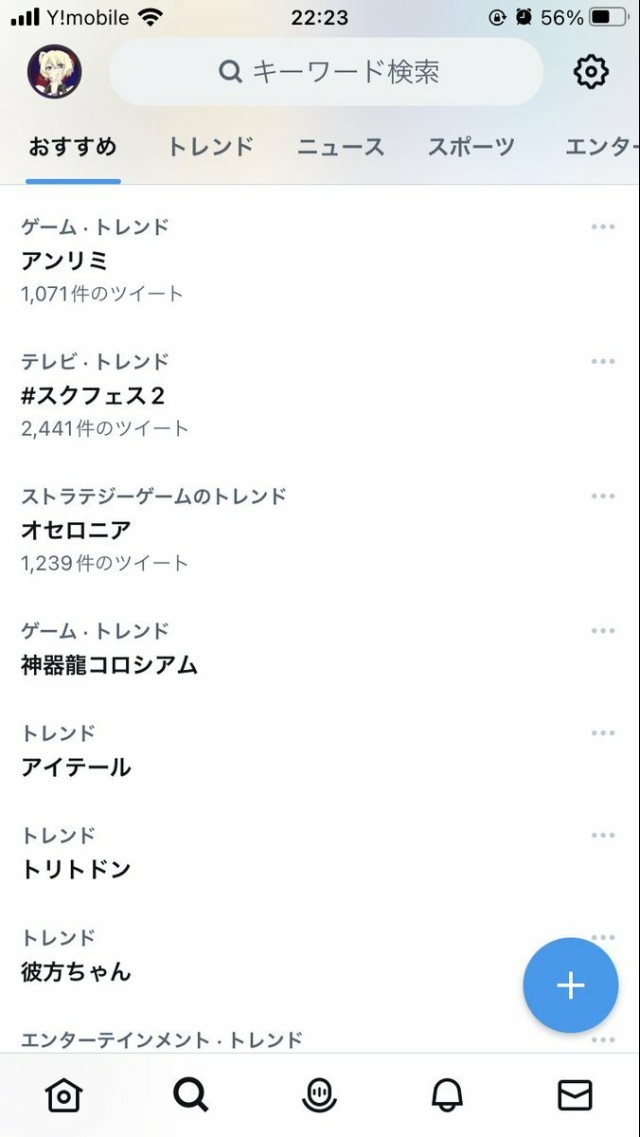Open the #スクフェス2 trend
Image resolution: width=640 pixels, height=1137 pixels.
[92, 395]
